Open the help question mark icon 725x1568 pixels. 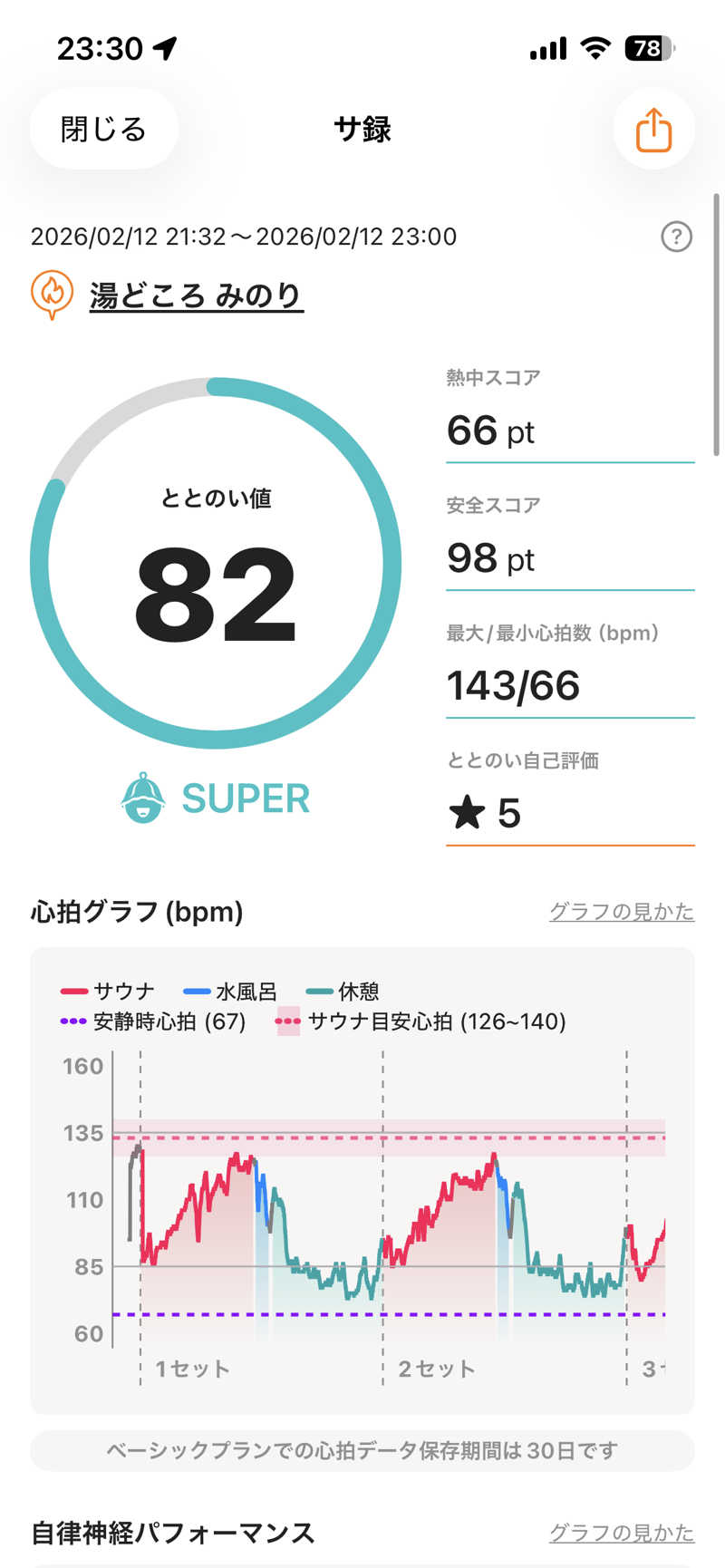click(x=676, y=237)
